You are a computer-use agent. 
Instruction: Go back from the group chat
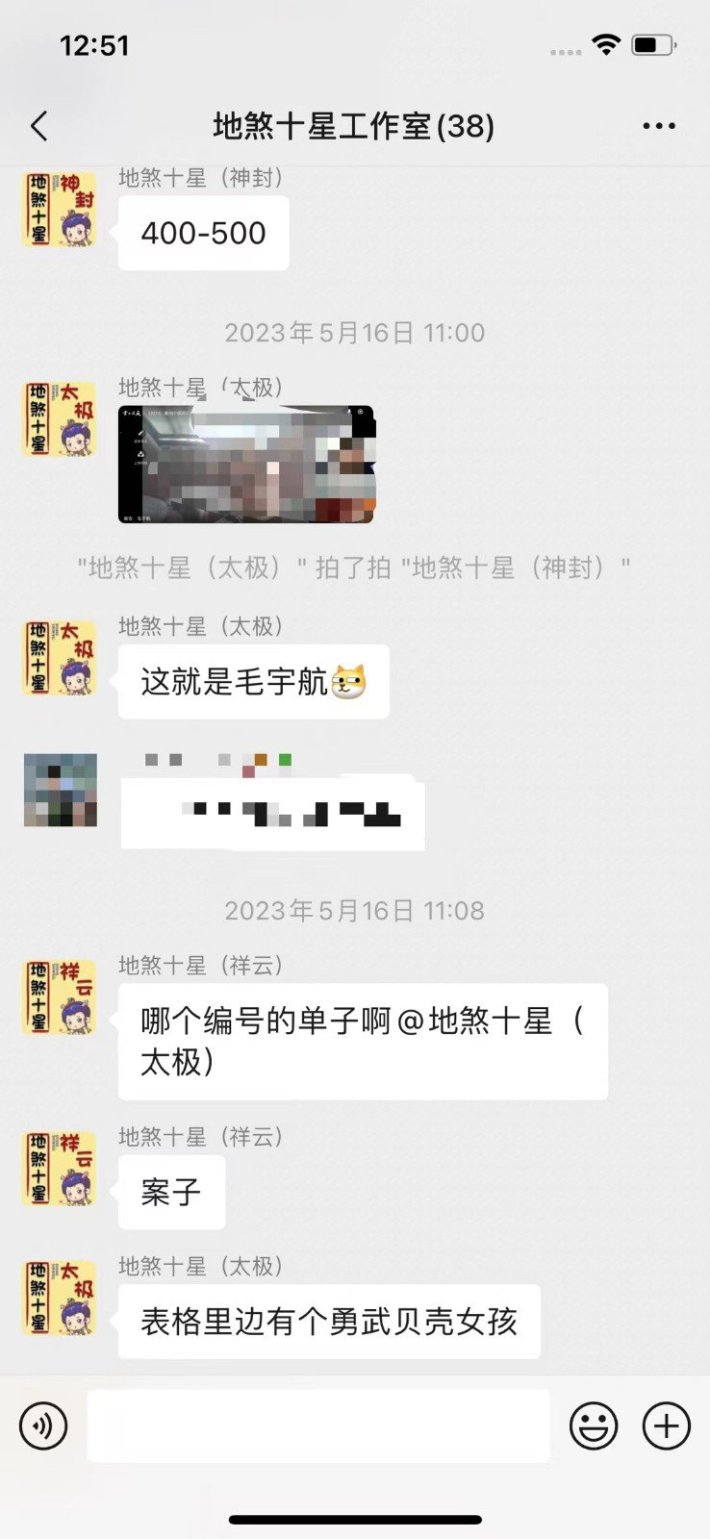(39, 127)
